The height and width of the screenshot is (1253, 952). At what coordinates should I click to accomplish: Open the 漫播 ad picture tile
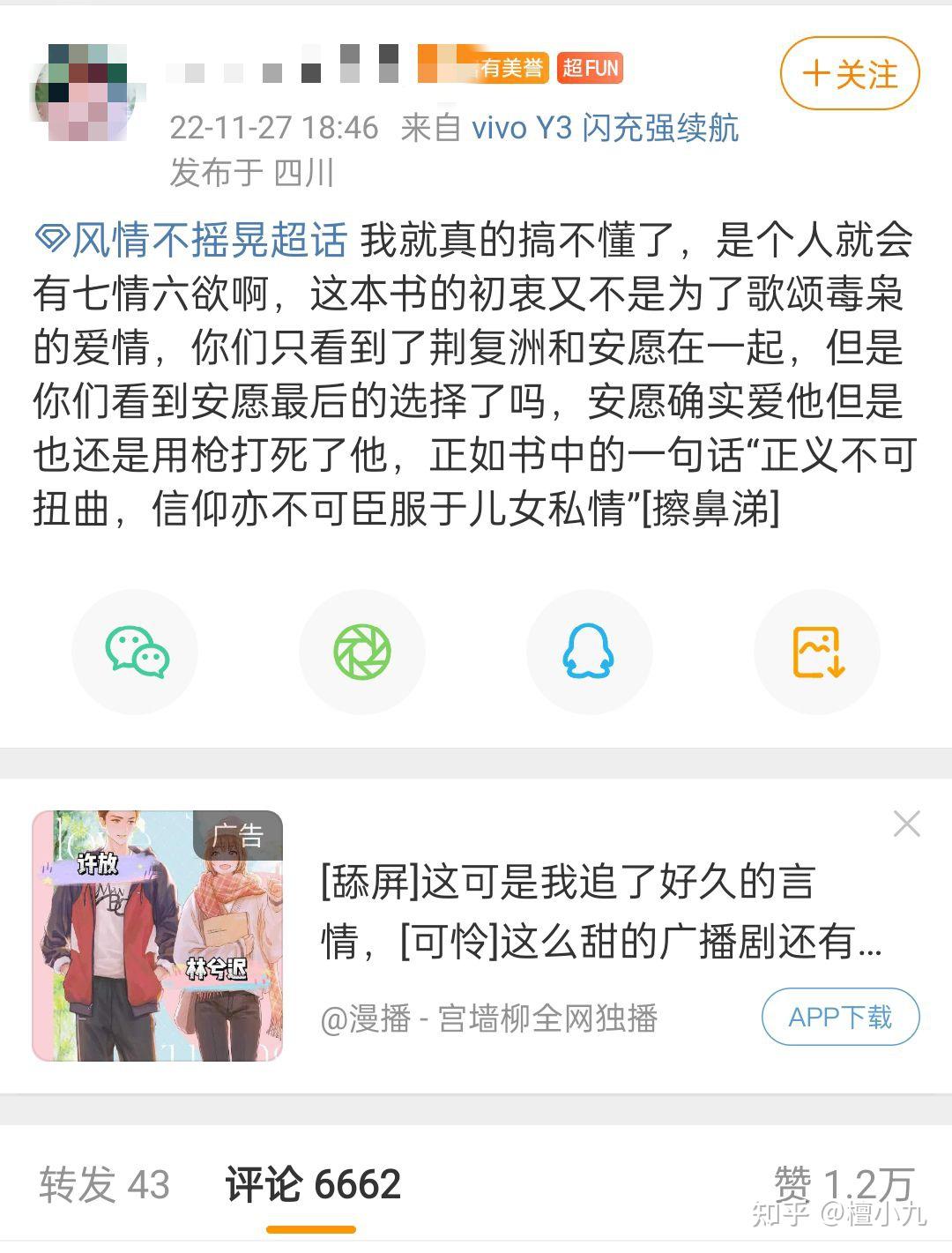(x=158, y=936)
